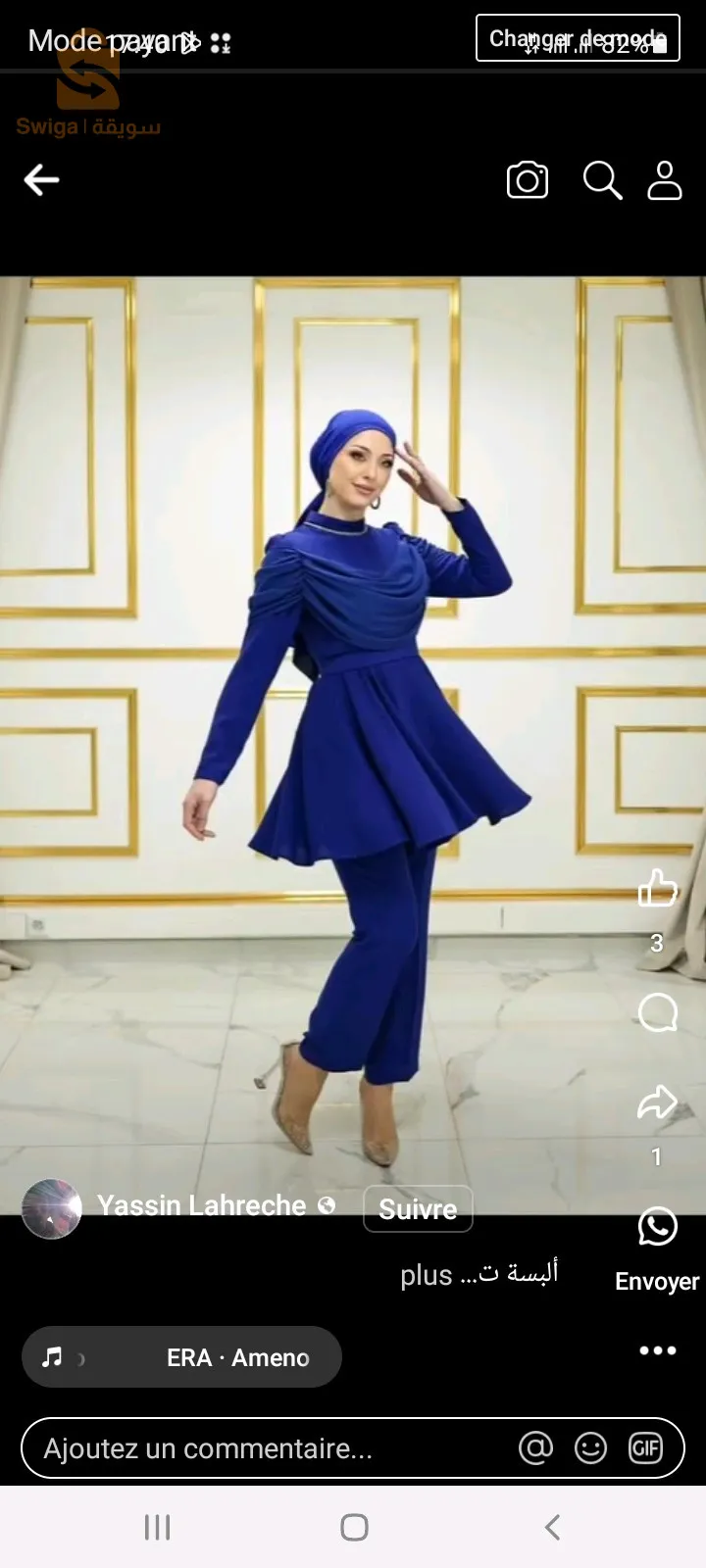
Task: Share this reel
Action: coord(657,1102)
